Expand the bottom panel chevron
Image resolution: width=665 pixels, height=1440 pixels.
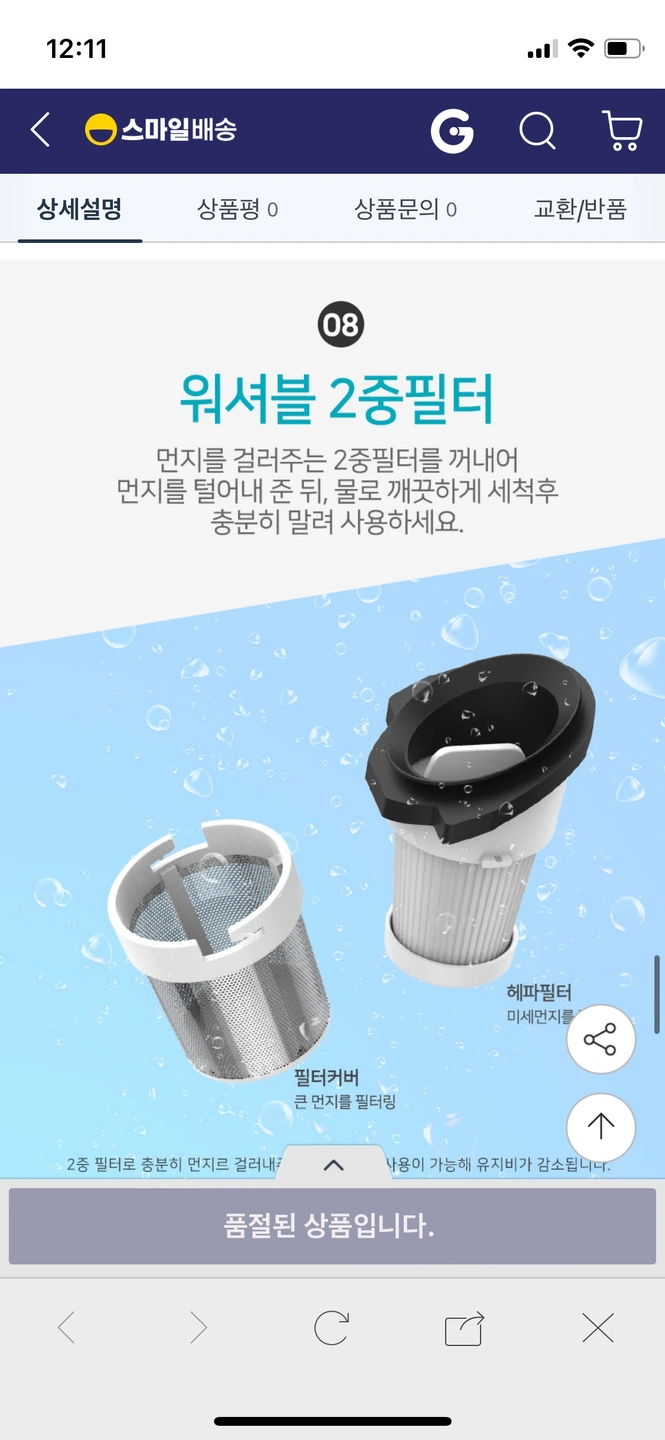(x=333, y=1165)
